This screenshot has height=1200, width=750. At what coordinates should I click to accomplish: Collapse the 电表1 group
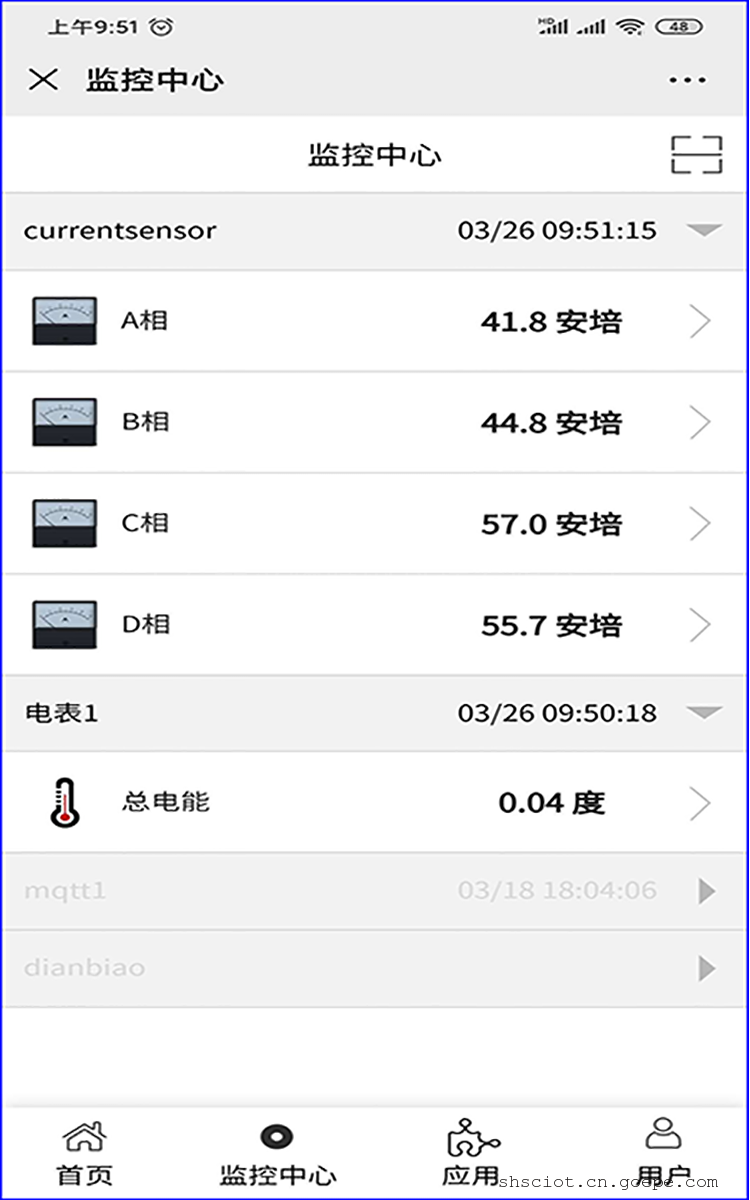[x=704, y=713]
